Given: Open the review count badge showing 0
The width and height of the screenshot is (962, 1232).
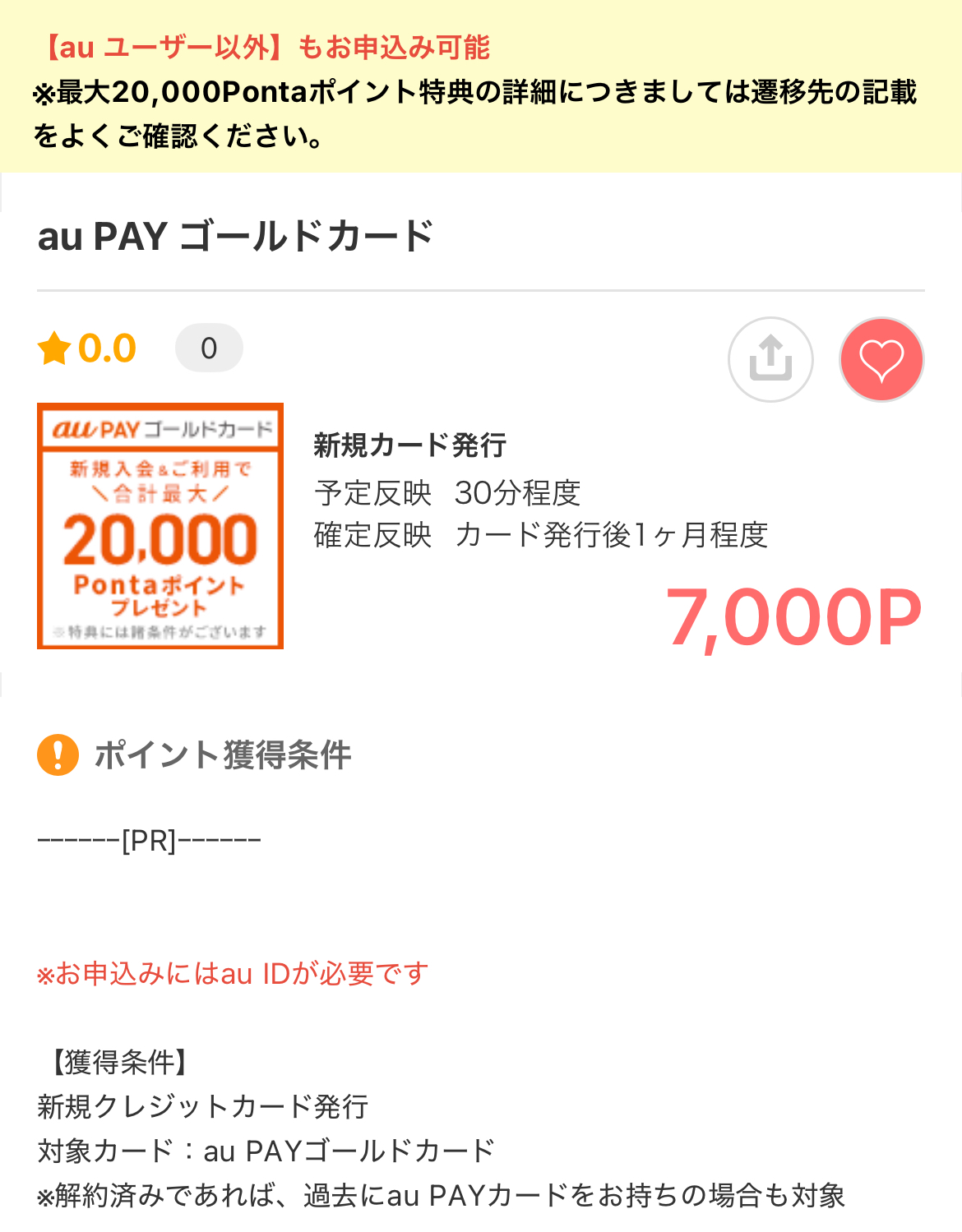Looking at the screenshot, I should point(209,348).
